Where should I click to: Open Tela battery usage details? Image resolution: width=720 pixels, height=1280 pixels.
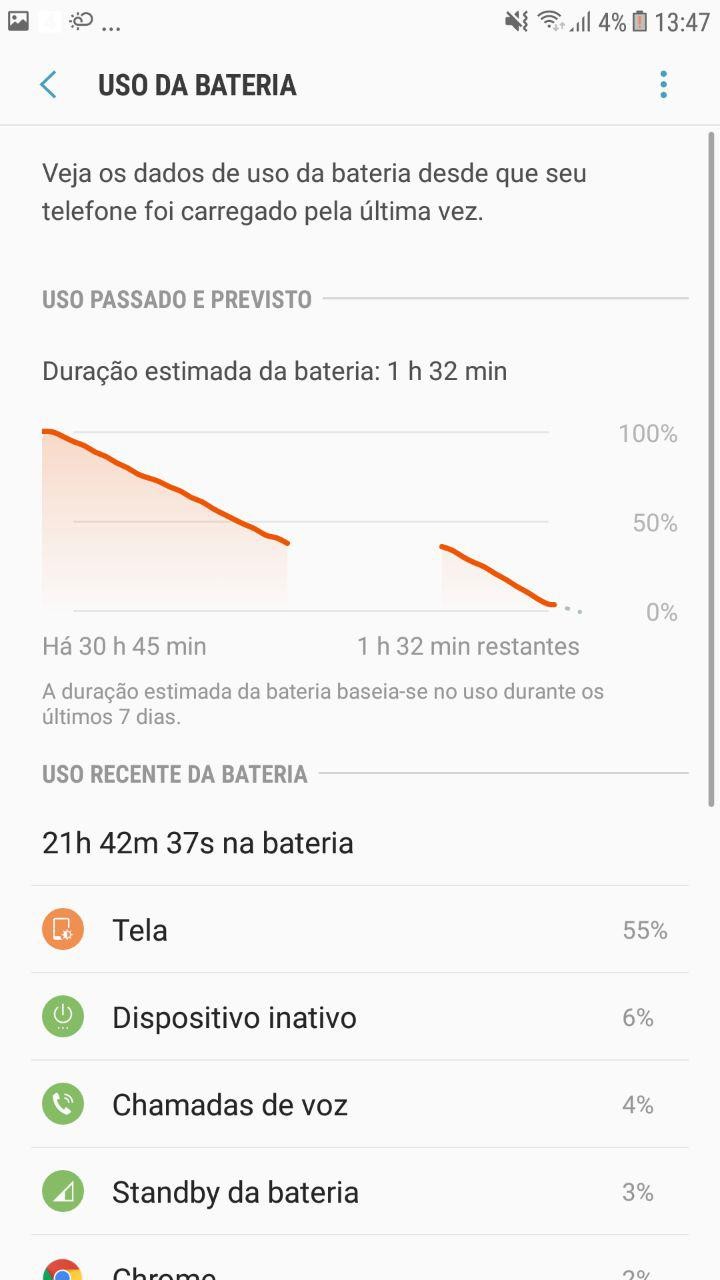coord(360,930)
